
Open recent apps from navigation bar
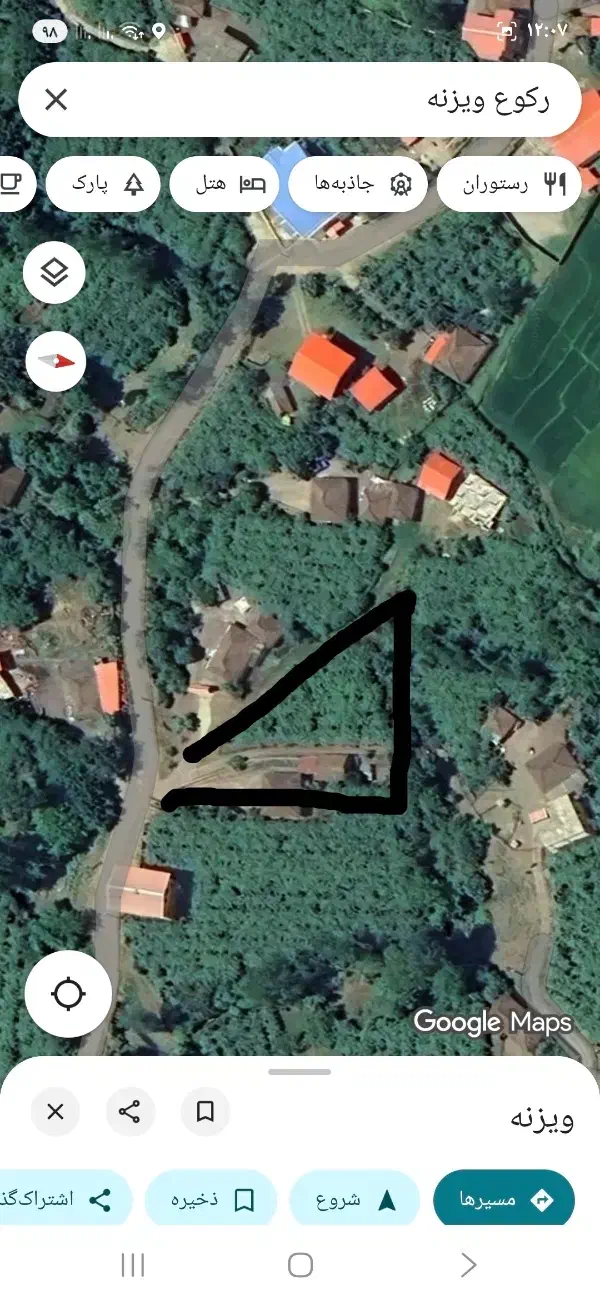[132, 1265]
